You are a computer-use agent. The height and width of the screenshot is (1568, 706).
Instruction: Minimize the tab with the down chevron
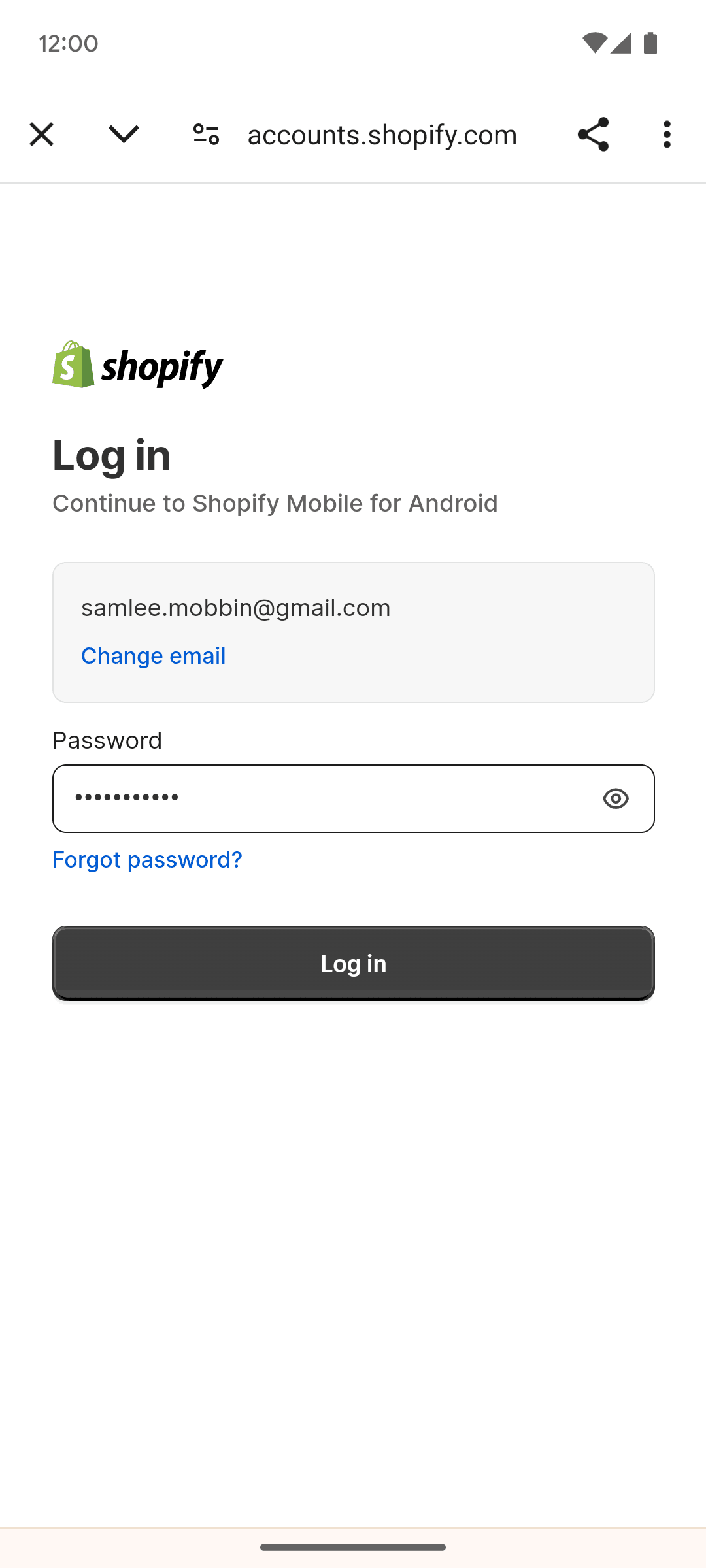point(124,135)
